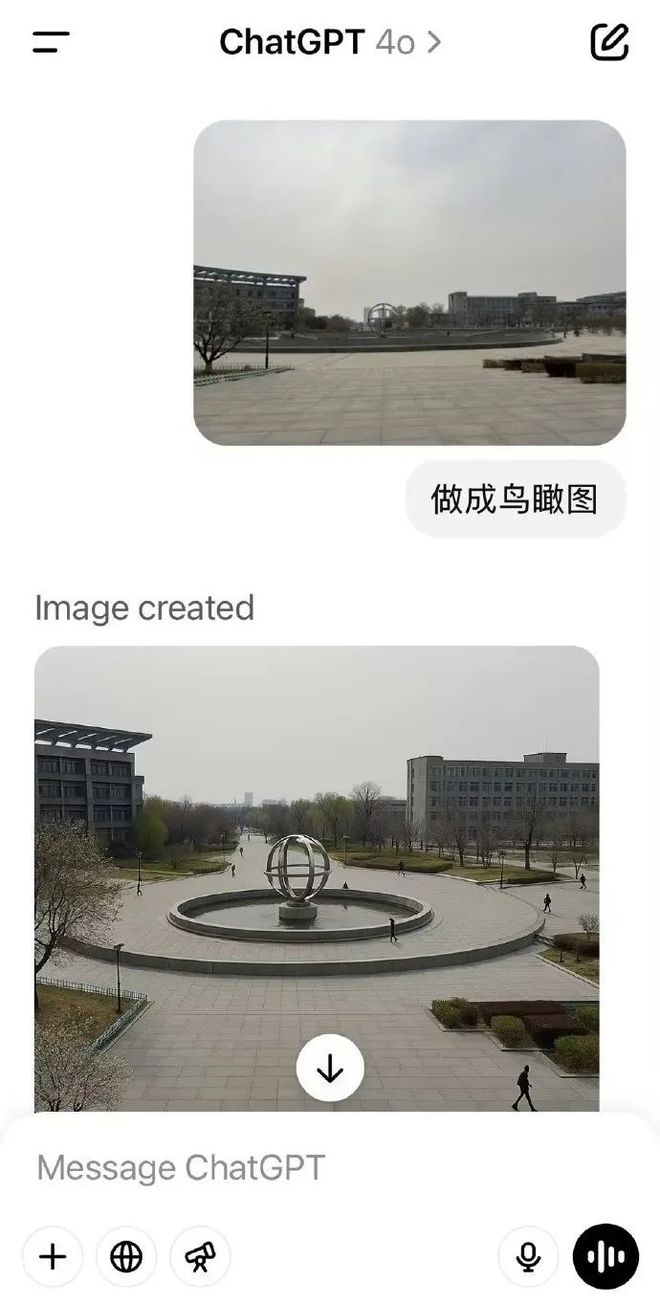Dictate with the microphone button
The width and height of the screenshot is (660, 1304).
pos(528,1256)
